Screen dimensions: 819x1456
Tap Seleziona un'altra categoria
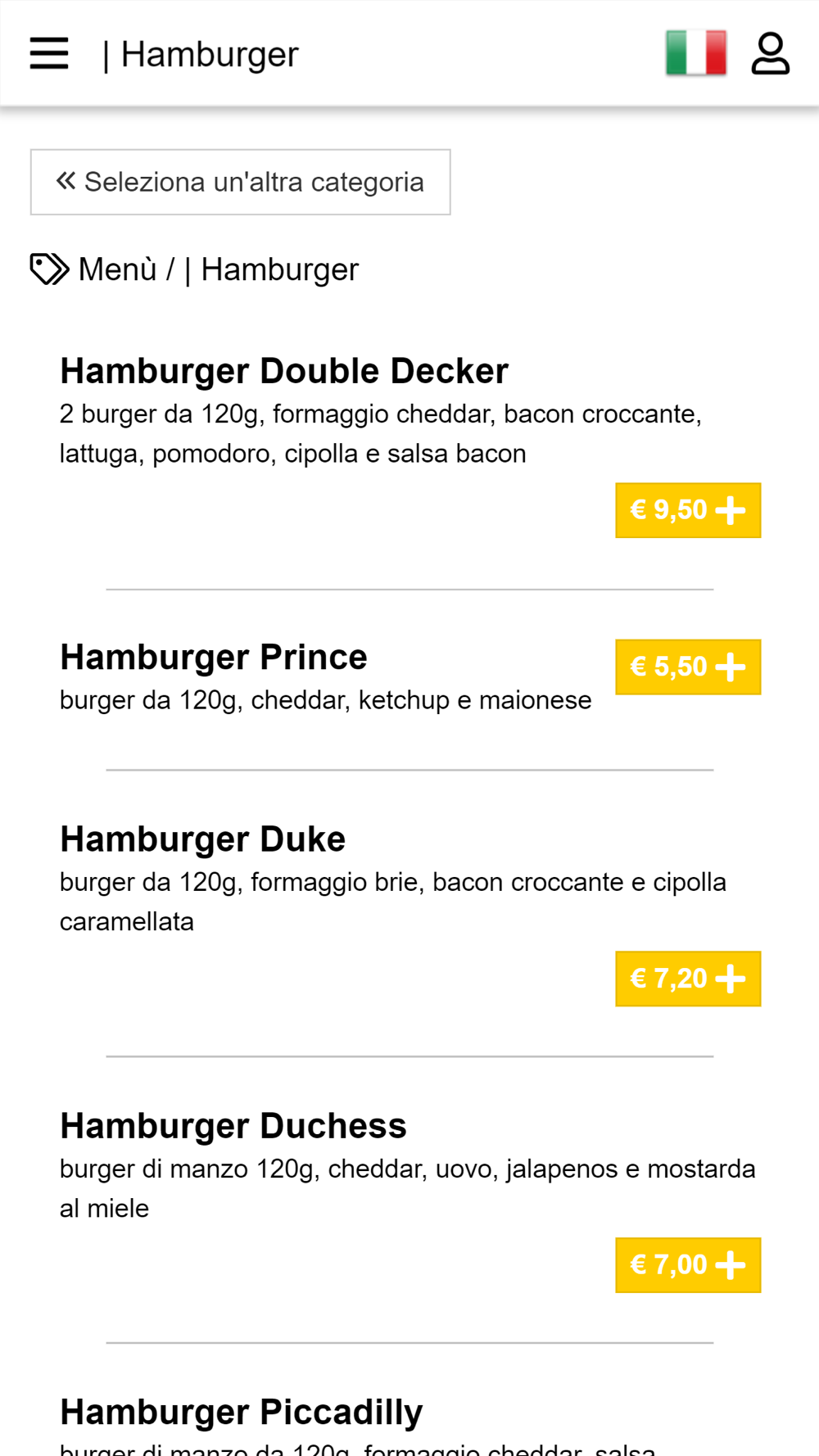pyautogui.click(x=240, y=182)
